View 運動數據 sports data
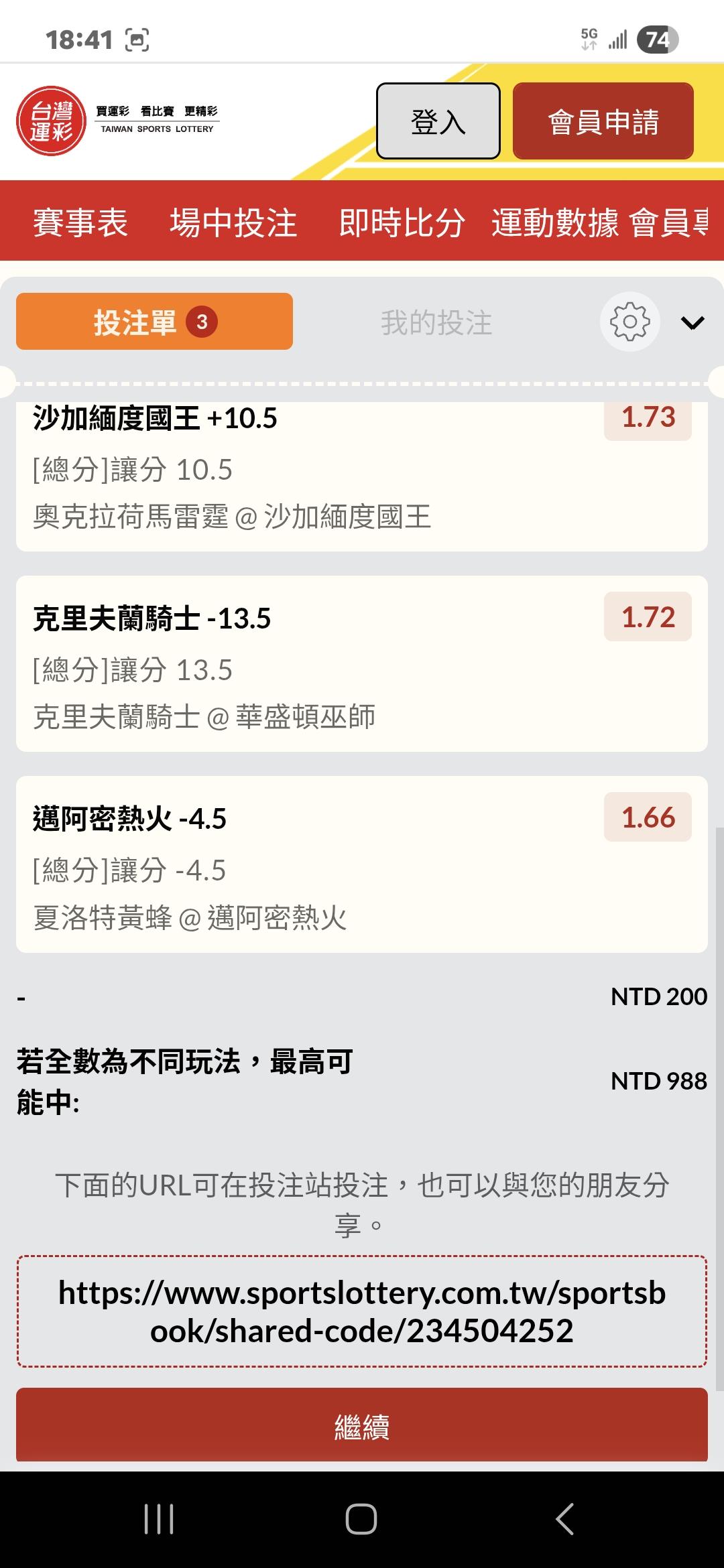 tap(555, 222)
